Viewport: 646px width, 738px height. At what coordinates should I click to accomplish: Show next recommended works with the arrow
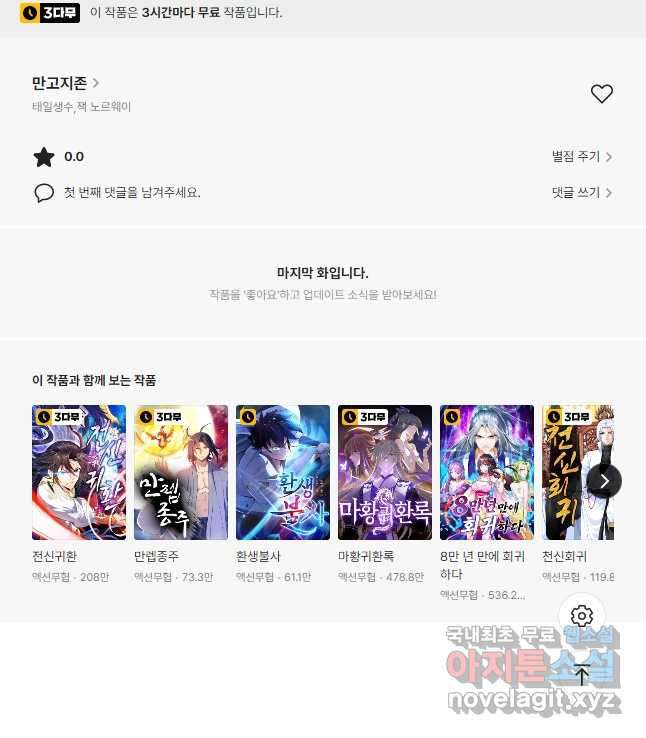(x=604, y=481)
